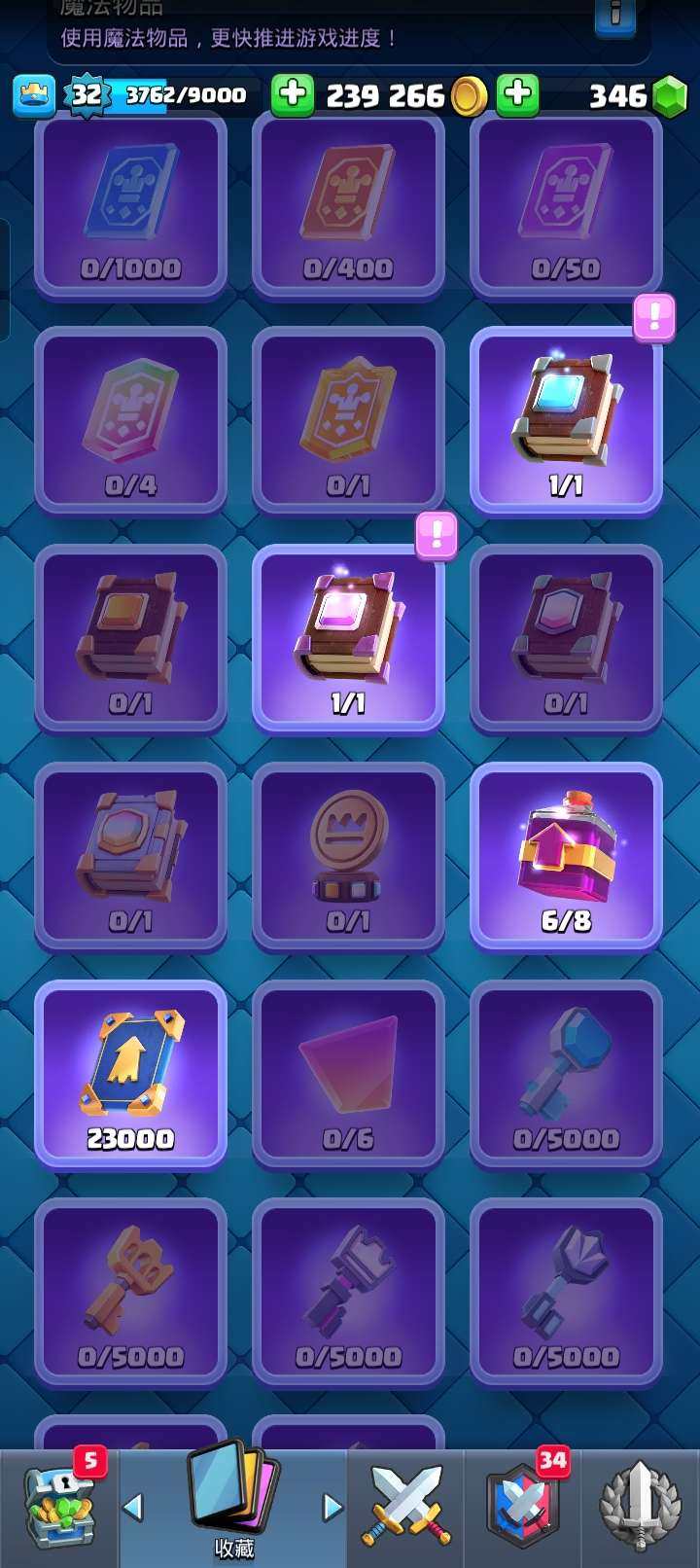Image resolution: width=700 pixels, height=1568 pixels.
Task: Tap the green plus next to gold coins
Action: (292, 95)
